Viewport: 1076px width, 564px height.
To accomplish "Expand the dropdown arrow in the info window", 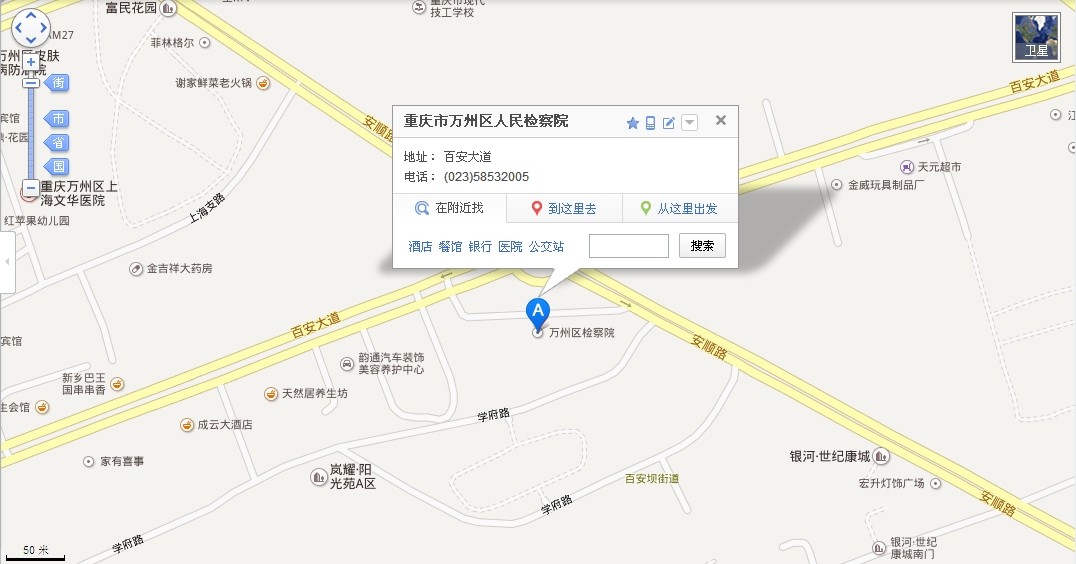I will (x=689, y=123).
